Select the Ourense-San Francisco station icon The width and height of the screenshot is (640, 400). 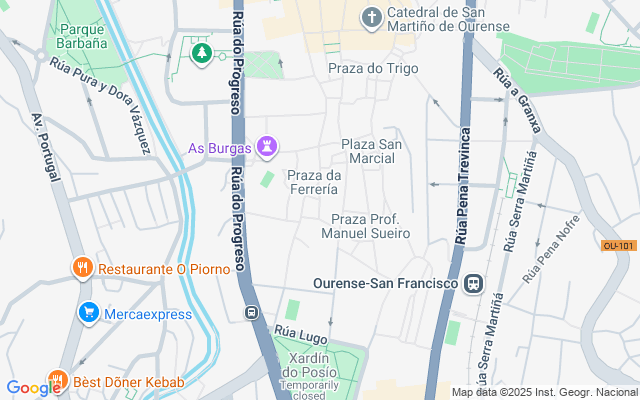click(x=473, y=284)
